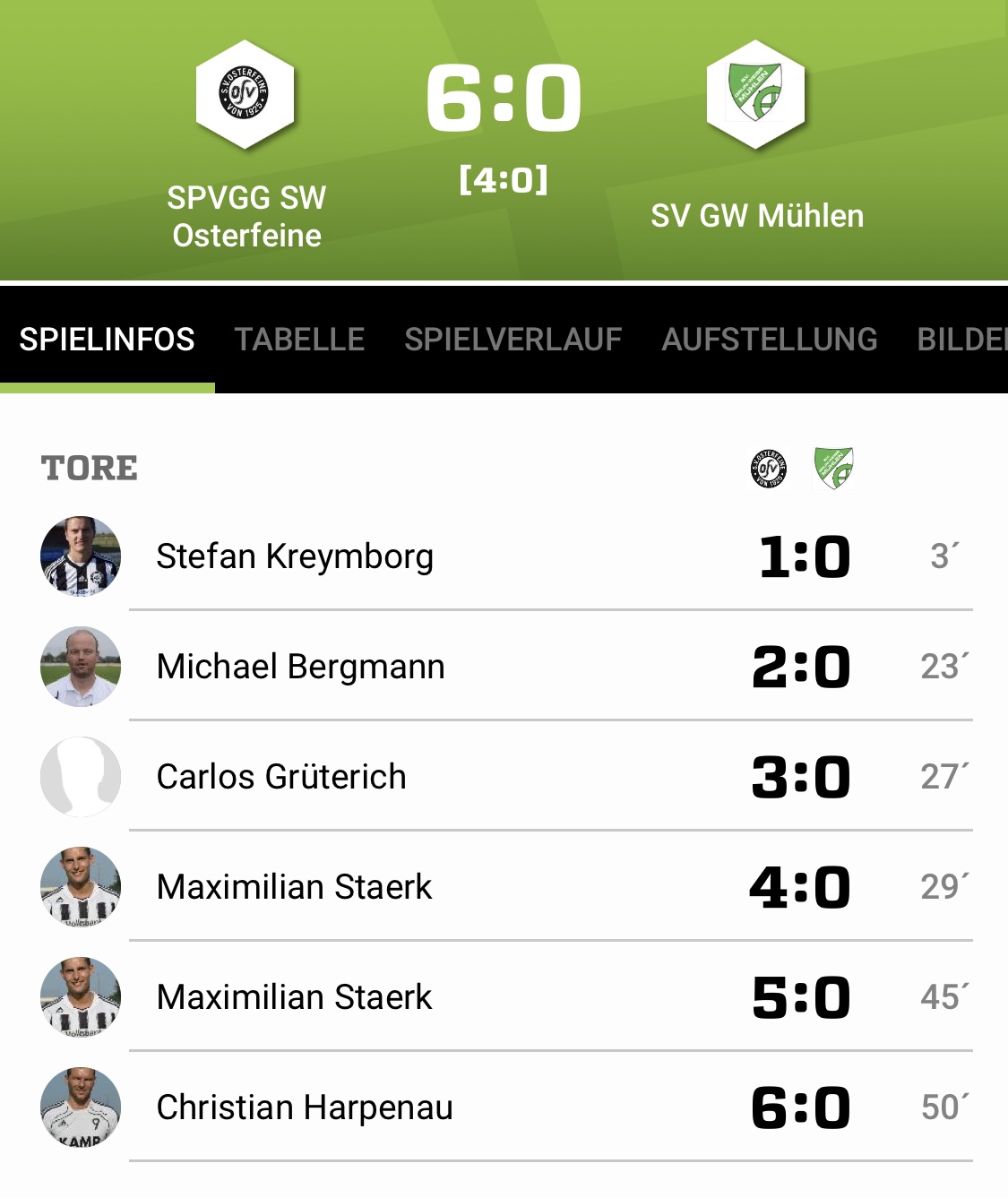Switch to the Tabelle tab
1008x1198 pixels.
click(x=299, y=340)
